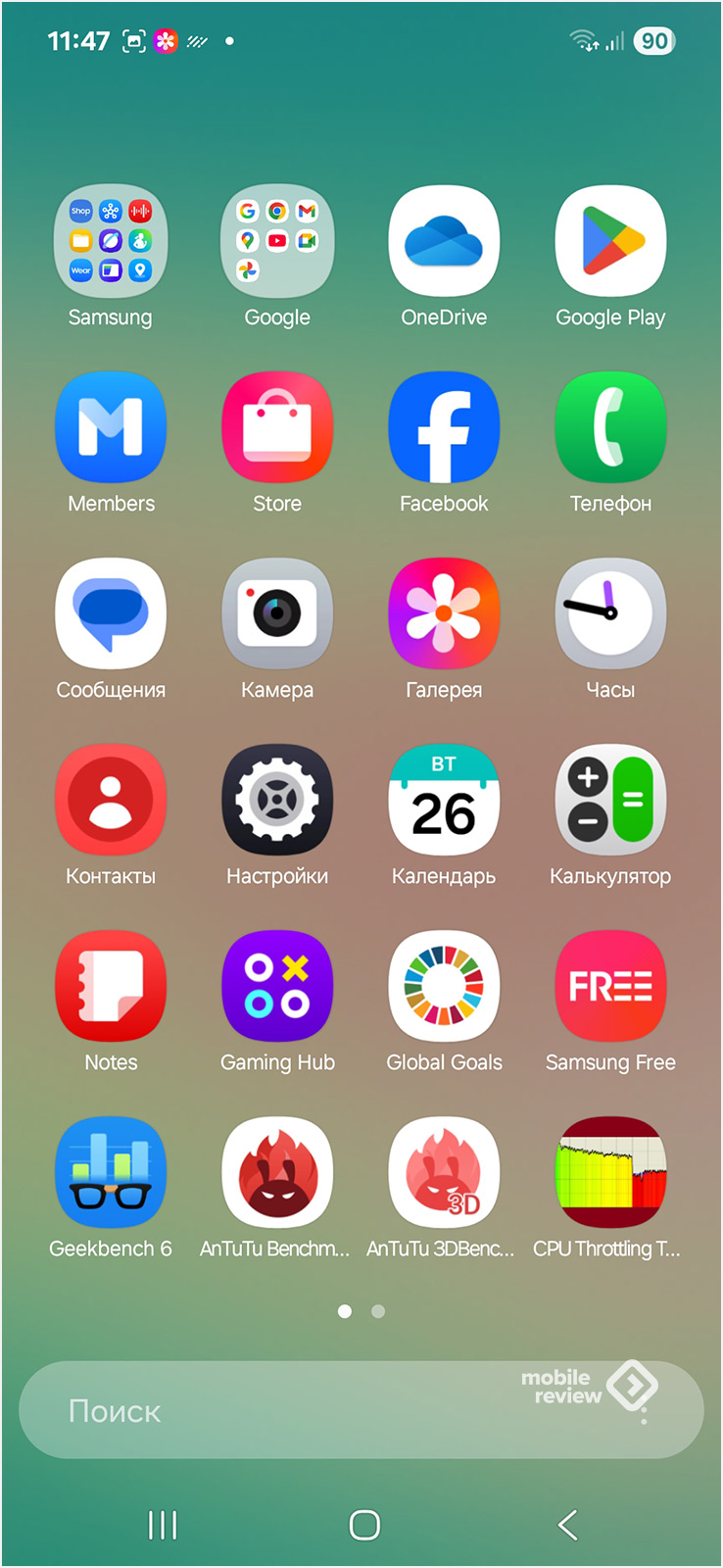Tap the recent apps navigation button
Image resolution: width=723 pixels, height=1568 pixels.
click(x=163, y=1525)
